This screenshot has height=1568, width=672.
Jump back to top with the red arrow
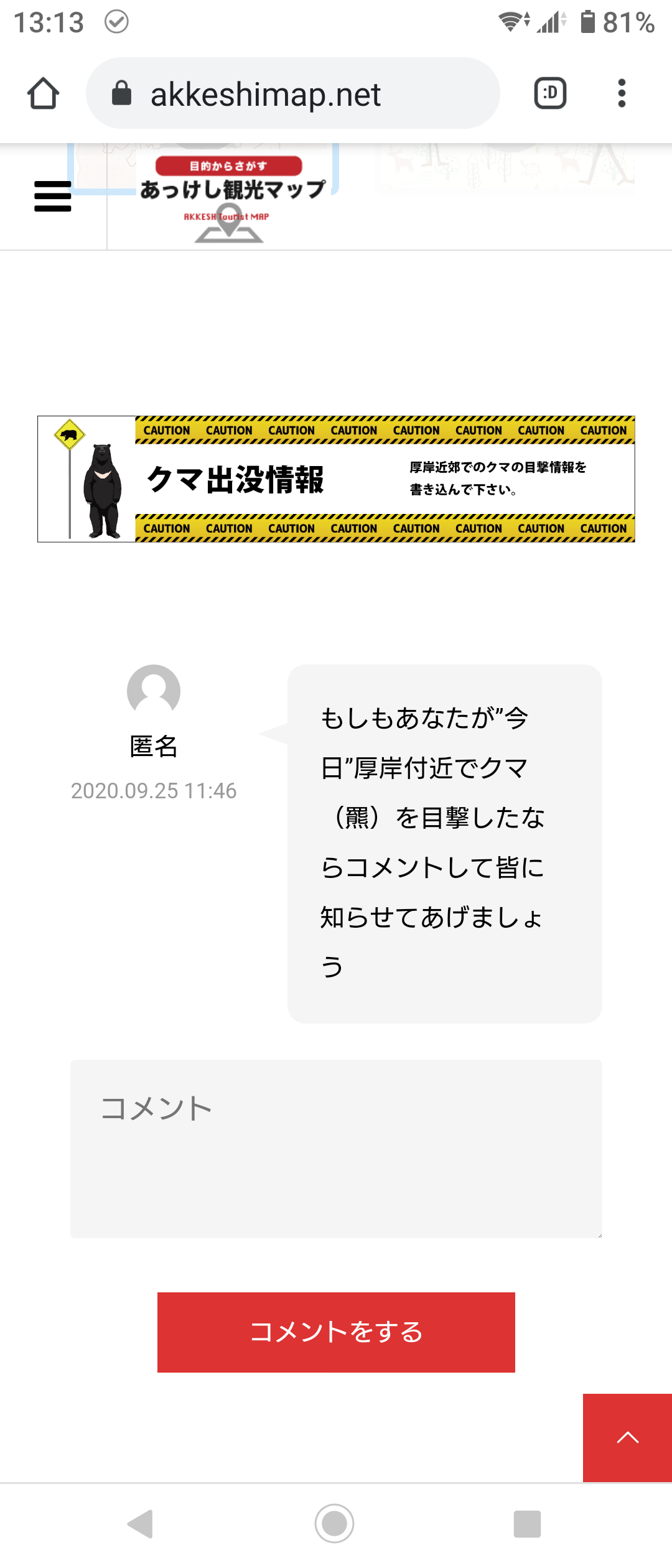coord(627,1437)
